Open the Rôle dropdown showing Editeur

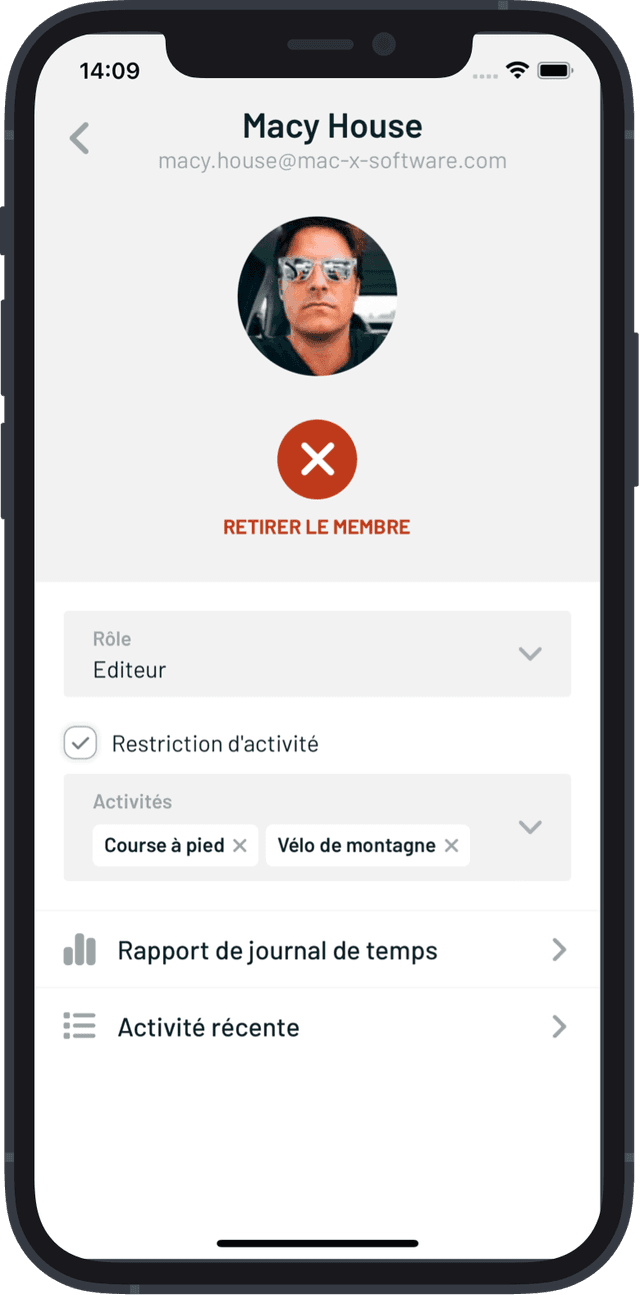pyautogui.click(x=317, y=654)
